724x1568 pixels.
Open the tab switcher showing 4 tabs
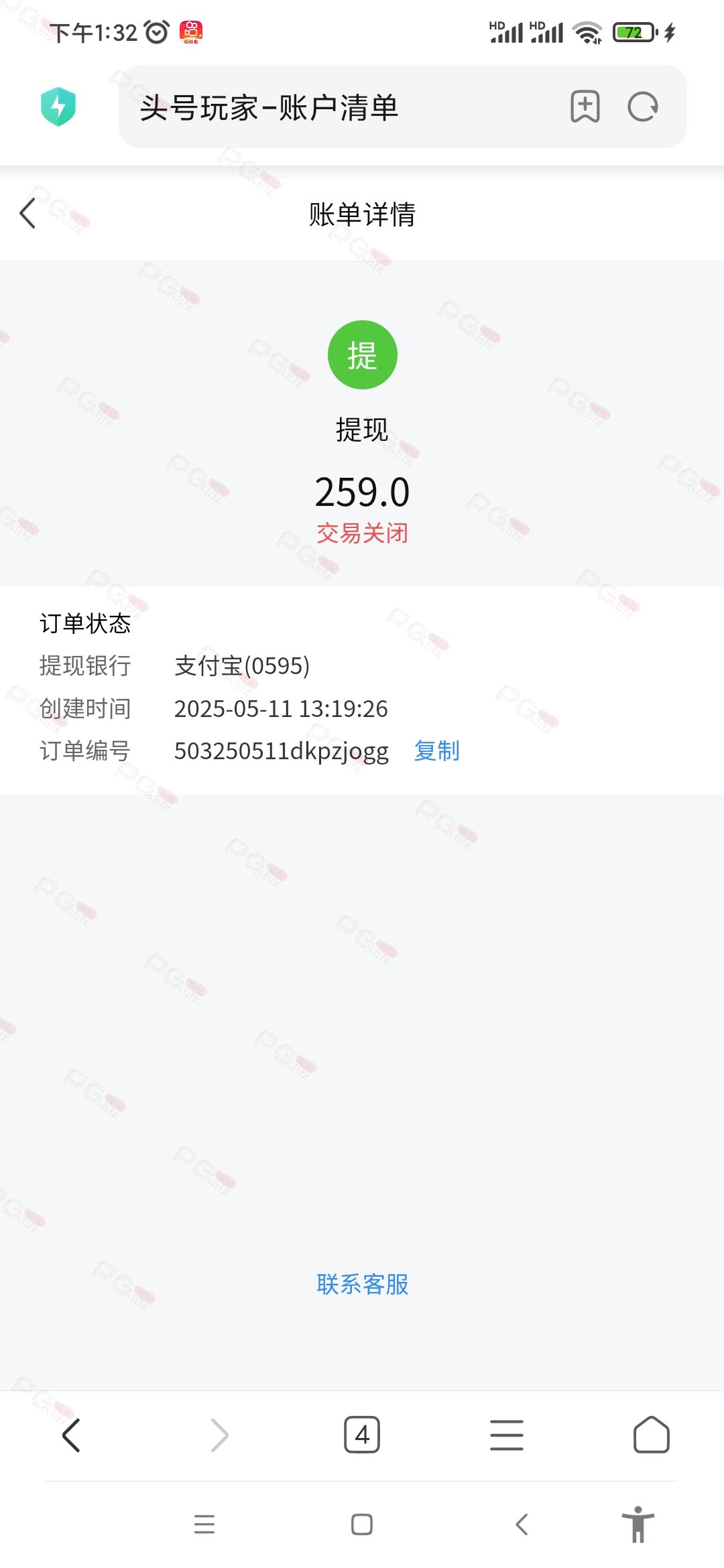click(x=362, y=1435)
